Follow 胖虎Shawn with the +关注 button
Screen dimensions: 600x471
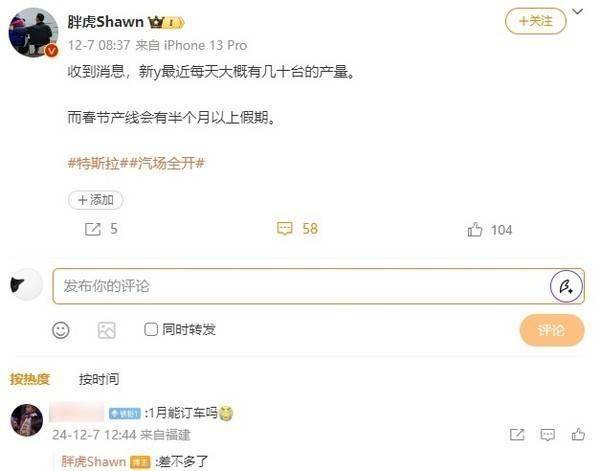pyautogui.click(x=535, y=20)
